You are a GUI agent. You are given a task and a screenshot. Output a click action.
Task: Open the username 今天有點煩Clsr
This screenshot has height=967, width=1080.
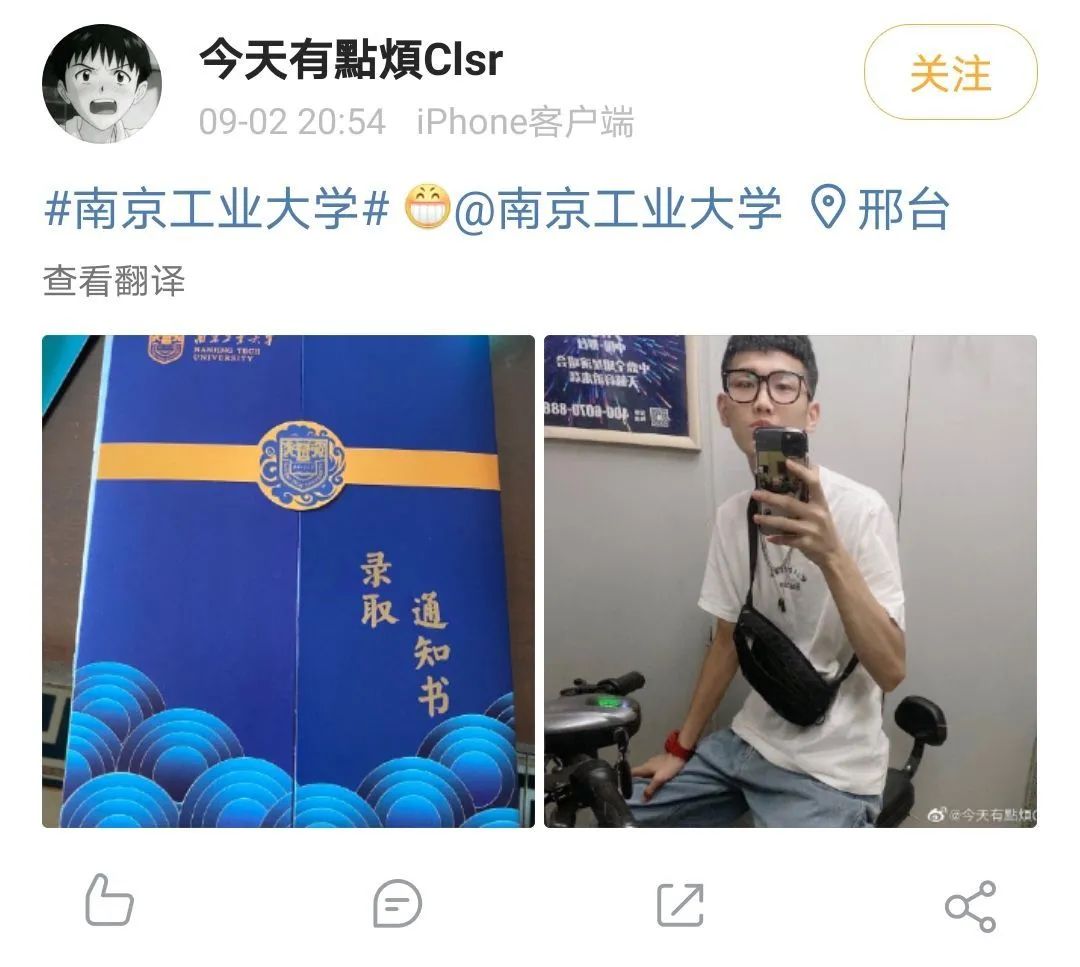tap(350, 60)
